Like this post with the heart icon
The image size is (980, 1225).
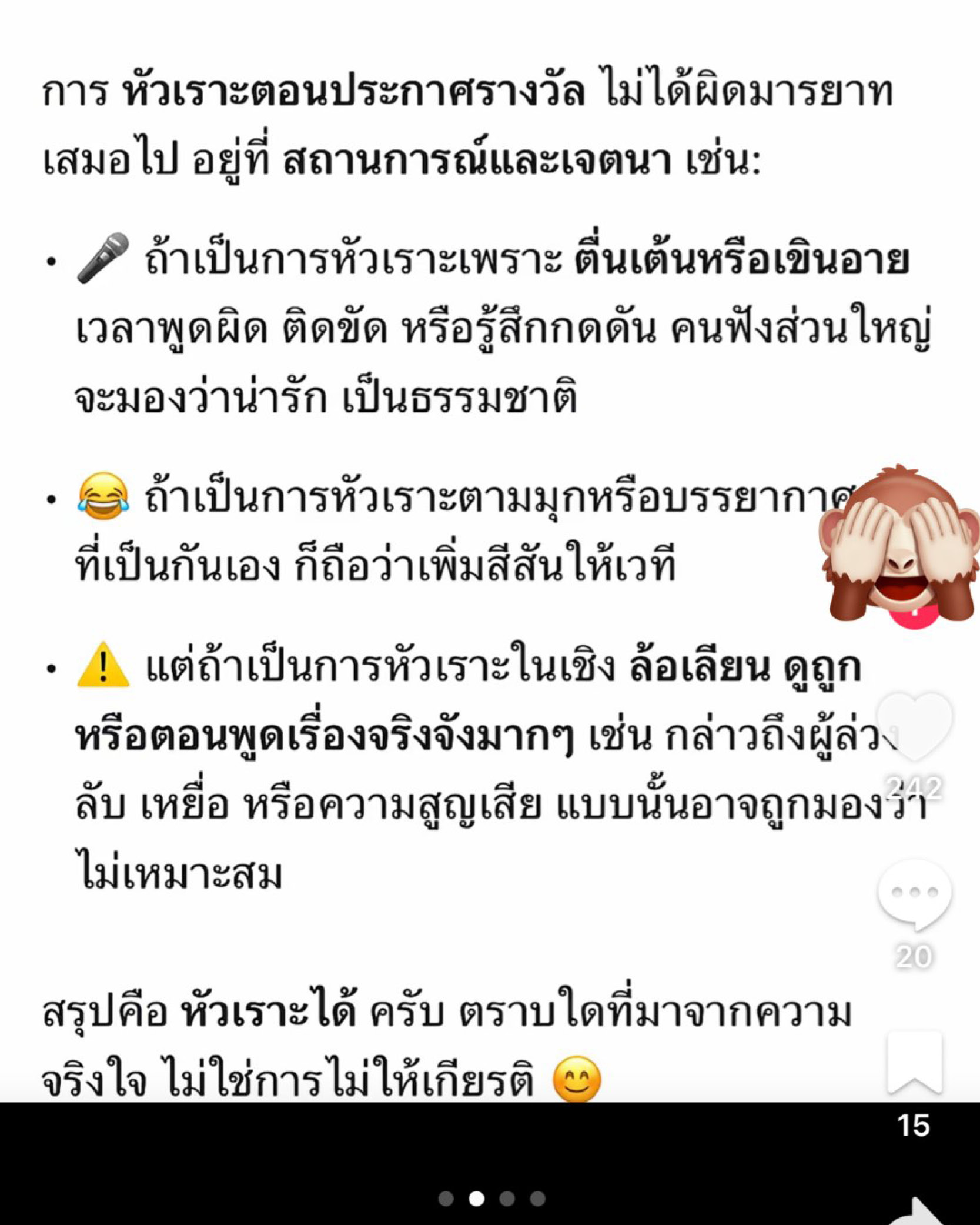tap(915, 726)
